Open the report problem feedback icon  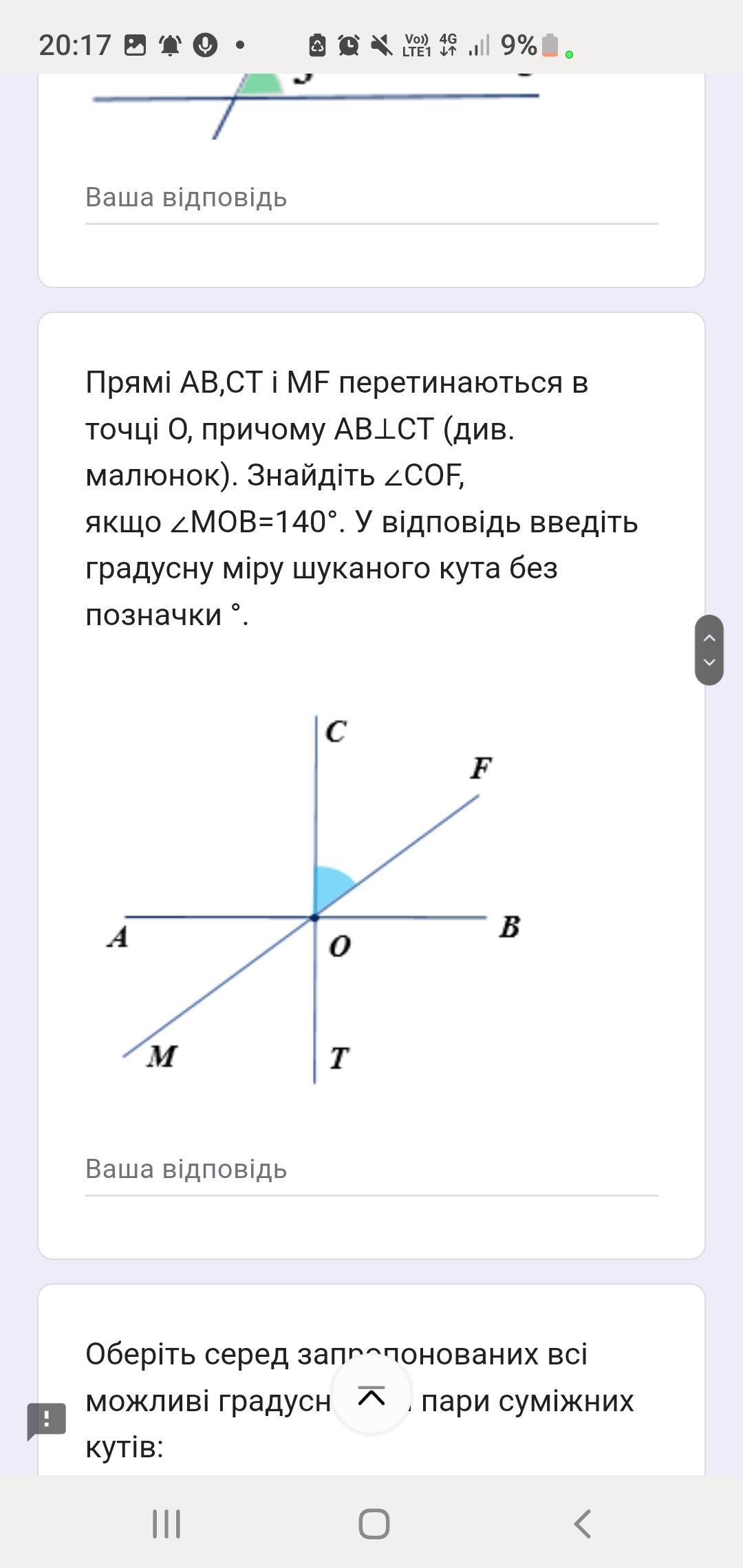pos(46,1420)
